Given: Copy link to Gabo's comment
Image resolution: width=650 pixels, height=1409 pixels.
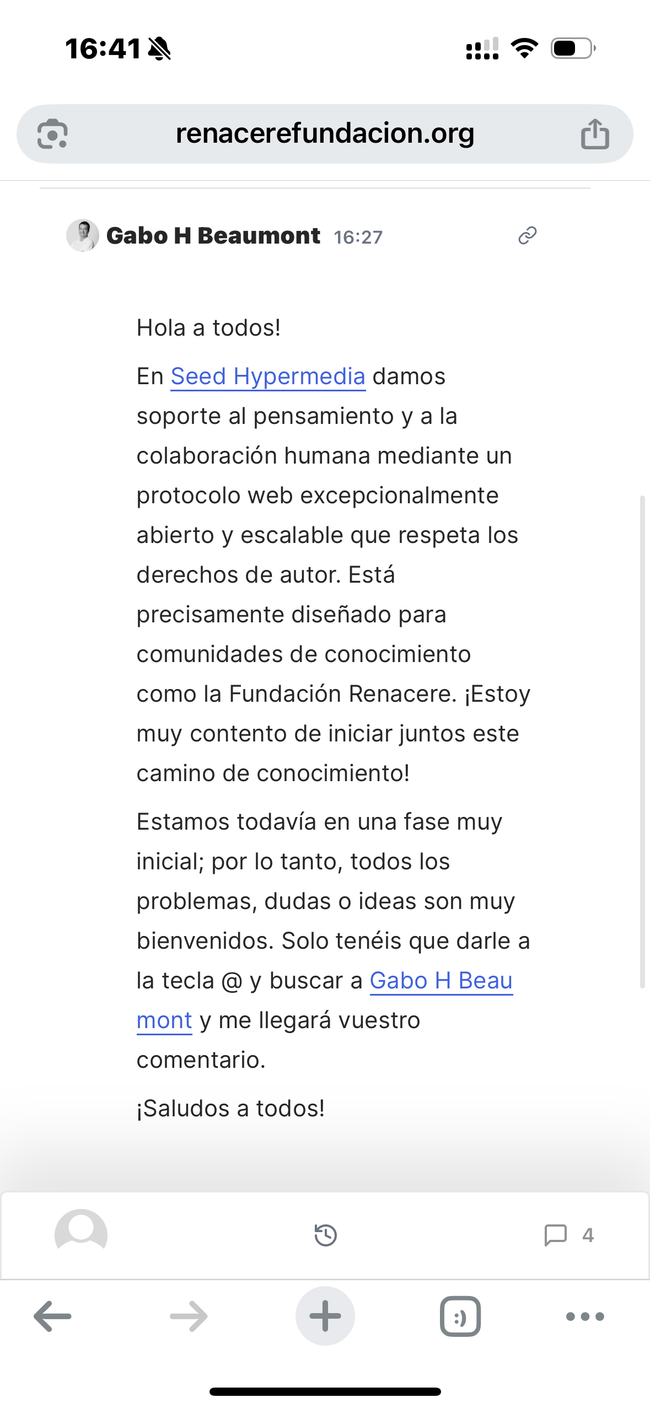Looking at the screenshot, I should [x=527, y=236].
